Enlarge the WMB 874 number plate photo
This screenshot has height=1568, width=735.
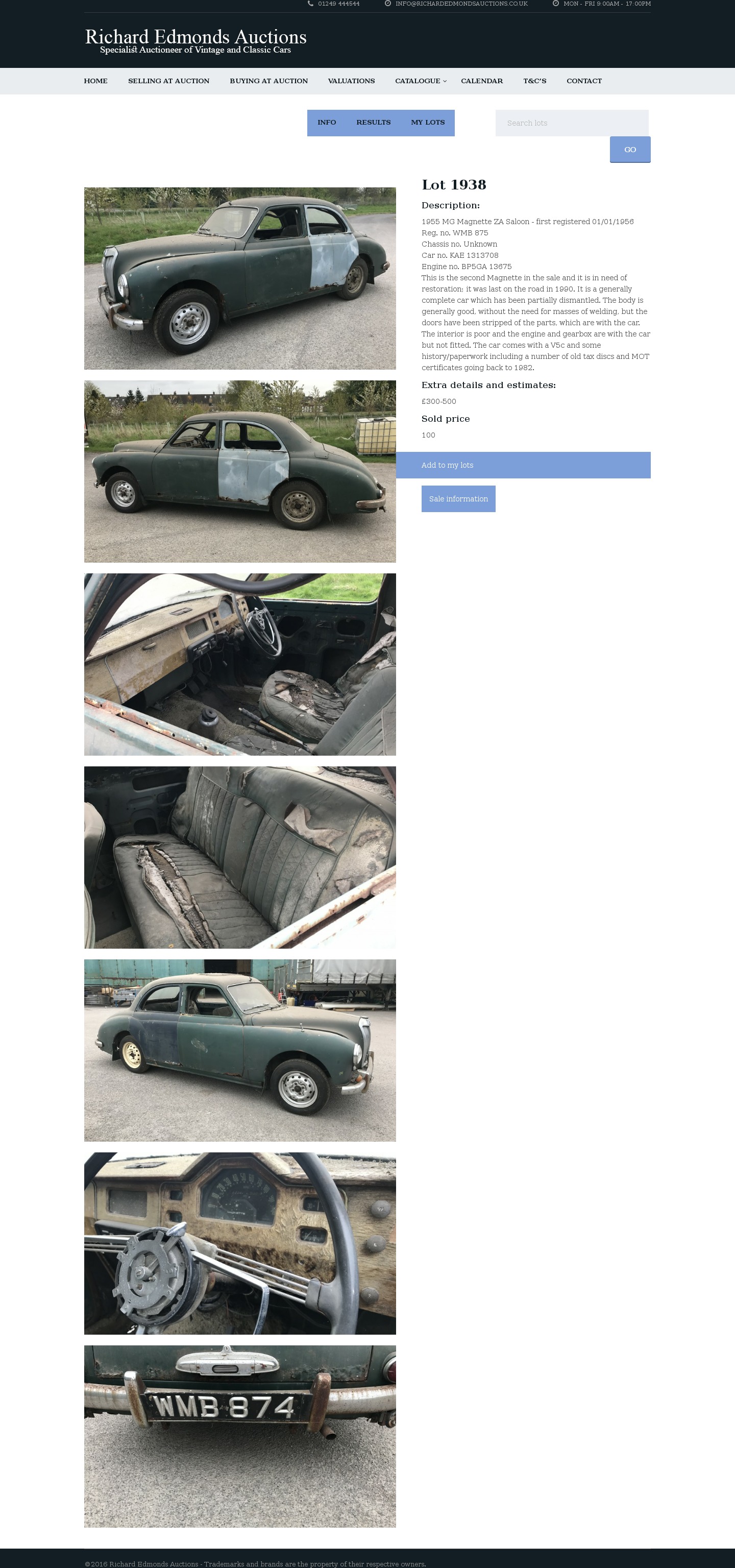(x=240, y=1436)
